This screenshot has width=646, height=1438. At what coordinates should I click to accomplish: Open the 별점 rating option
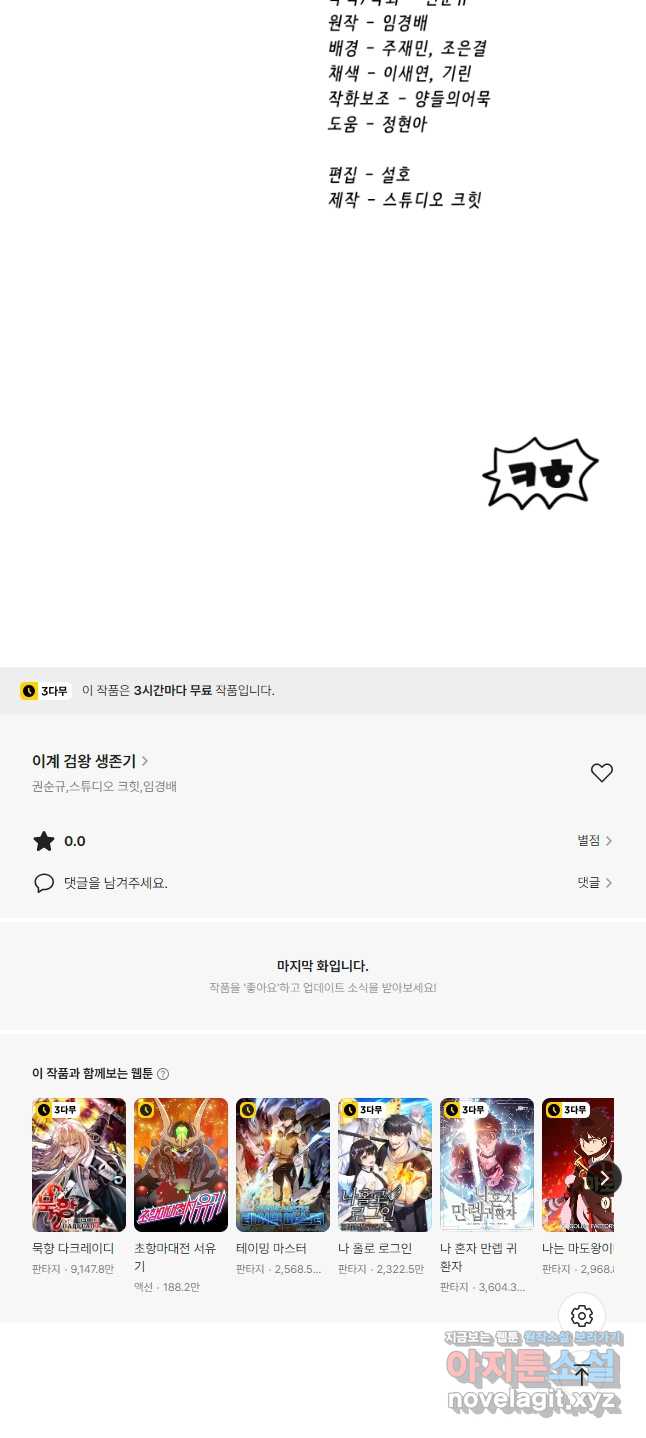pyautogui.click(x=594, y=841)
